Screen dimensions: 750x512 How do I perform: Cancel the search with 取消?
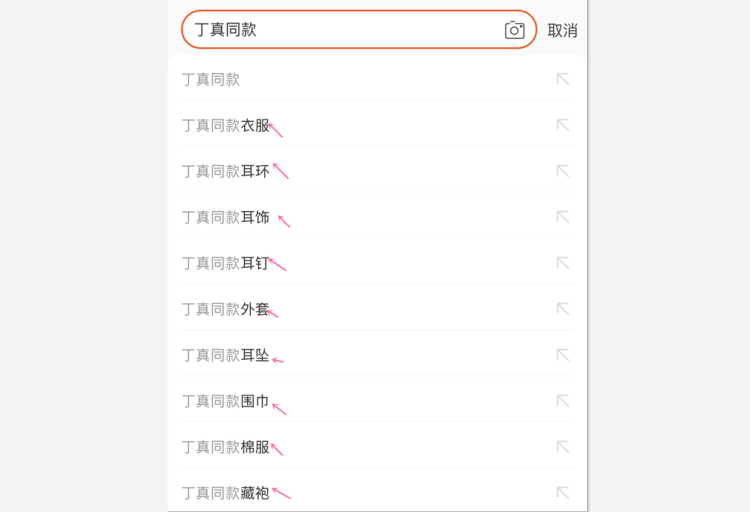[562, 30]
